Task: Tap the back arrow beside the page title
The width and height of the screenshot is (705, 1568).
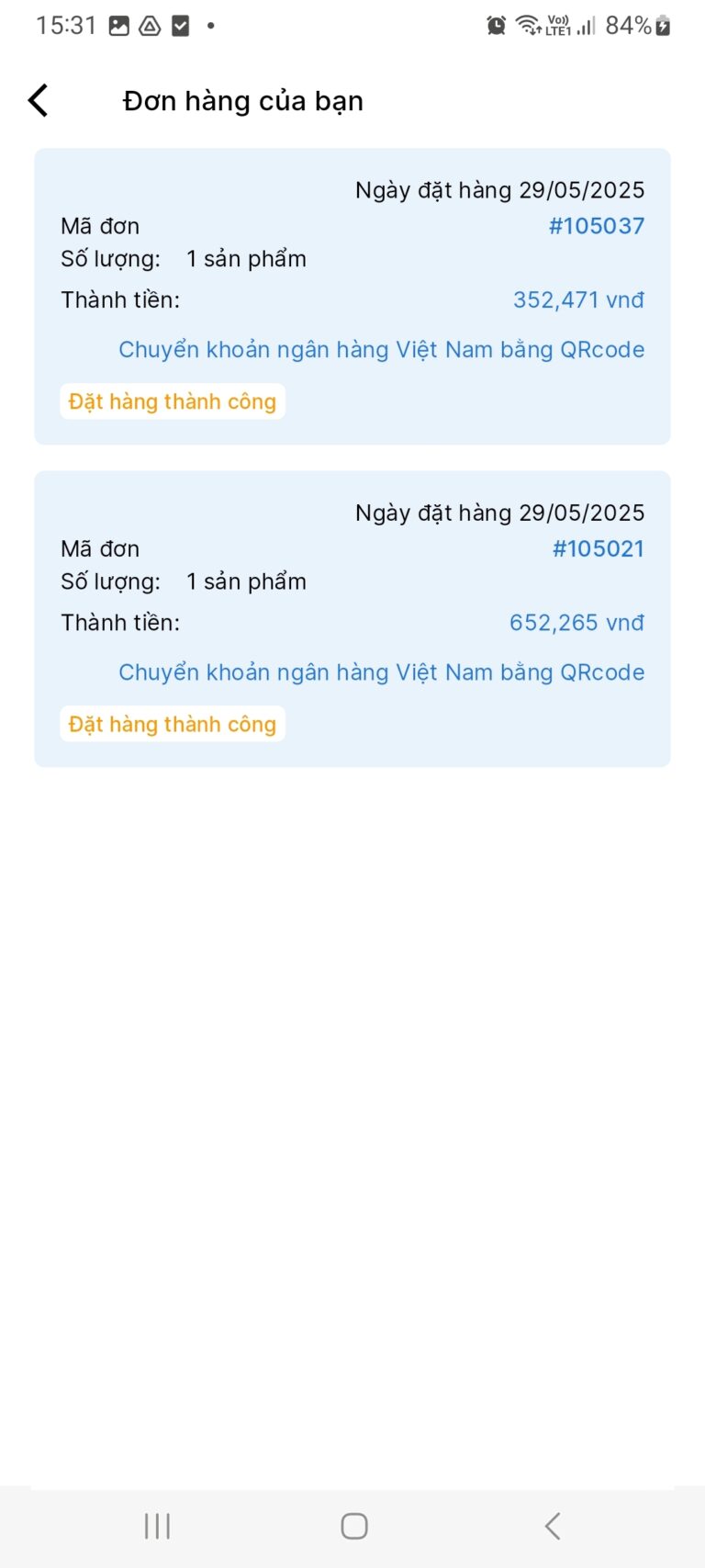Action: pos(38,99)
